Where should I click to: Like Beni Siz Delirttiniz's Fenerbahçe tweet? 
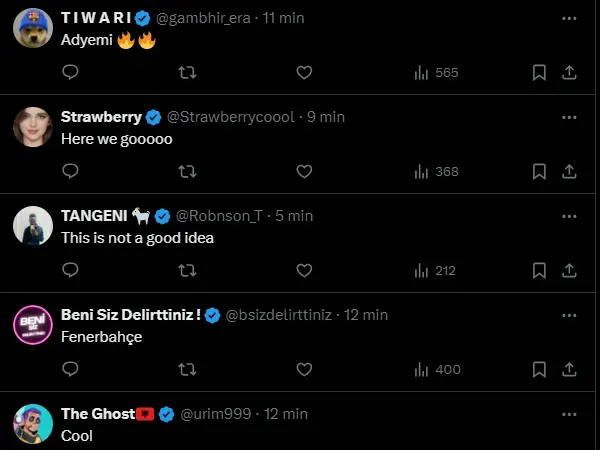click(x=304, y=369)
